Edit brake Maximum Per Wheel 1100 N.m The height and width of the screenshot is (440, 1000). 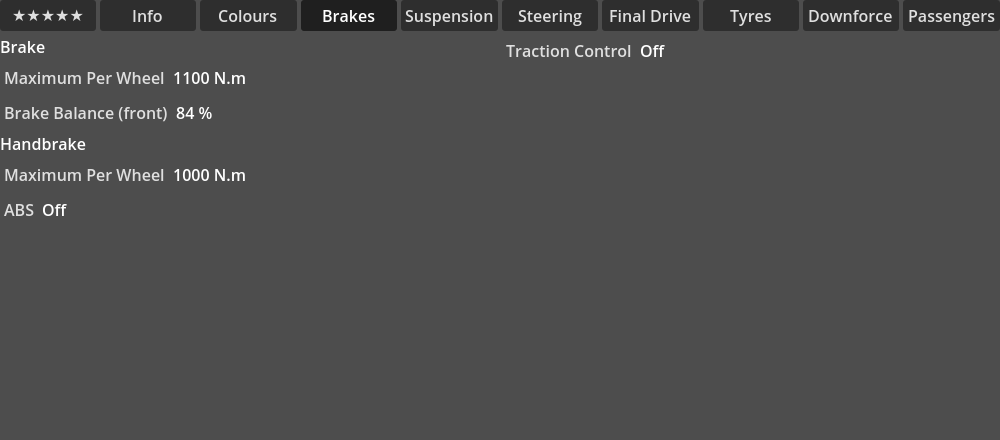209,78
